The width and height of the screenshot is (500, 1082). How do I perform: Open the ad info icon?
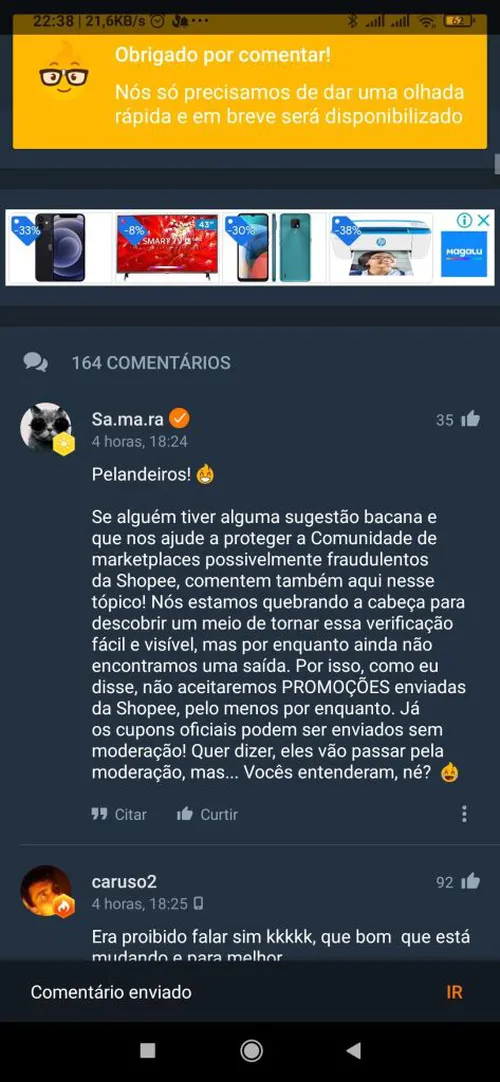pos(466,221)
